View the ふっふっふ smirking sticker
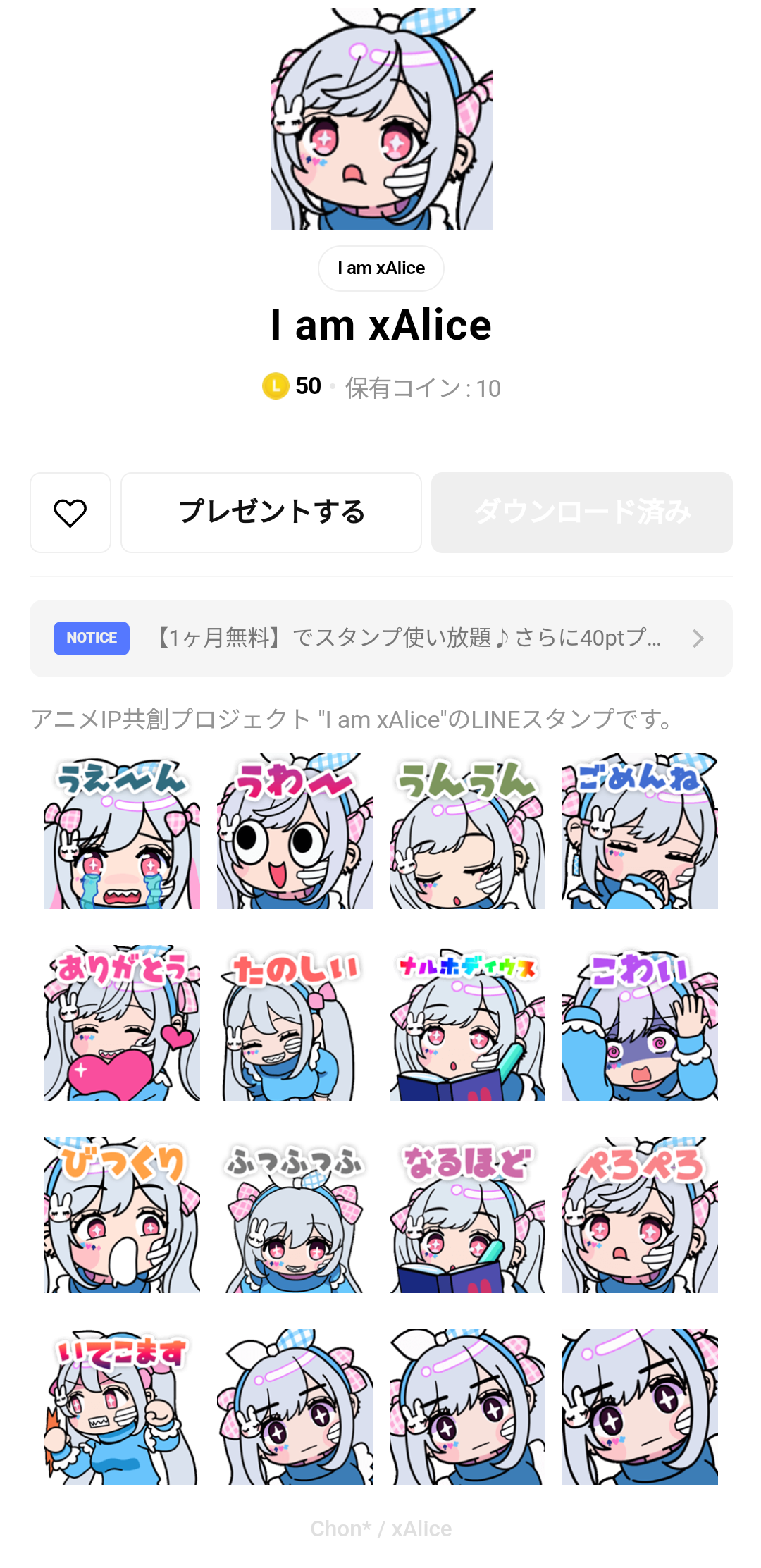The height and width of the screenshot is (1568, 761). click(x=295, y=1215)
